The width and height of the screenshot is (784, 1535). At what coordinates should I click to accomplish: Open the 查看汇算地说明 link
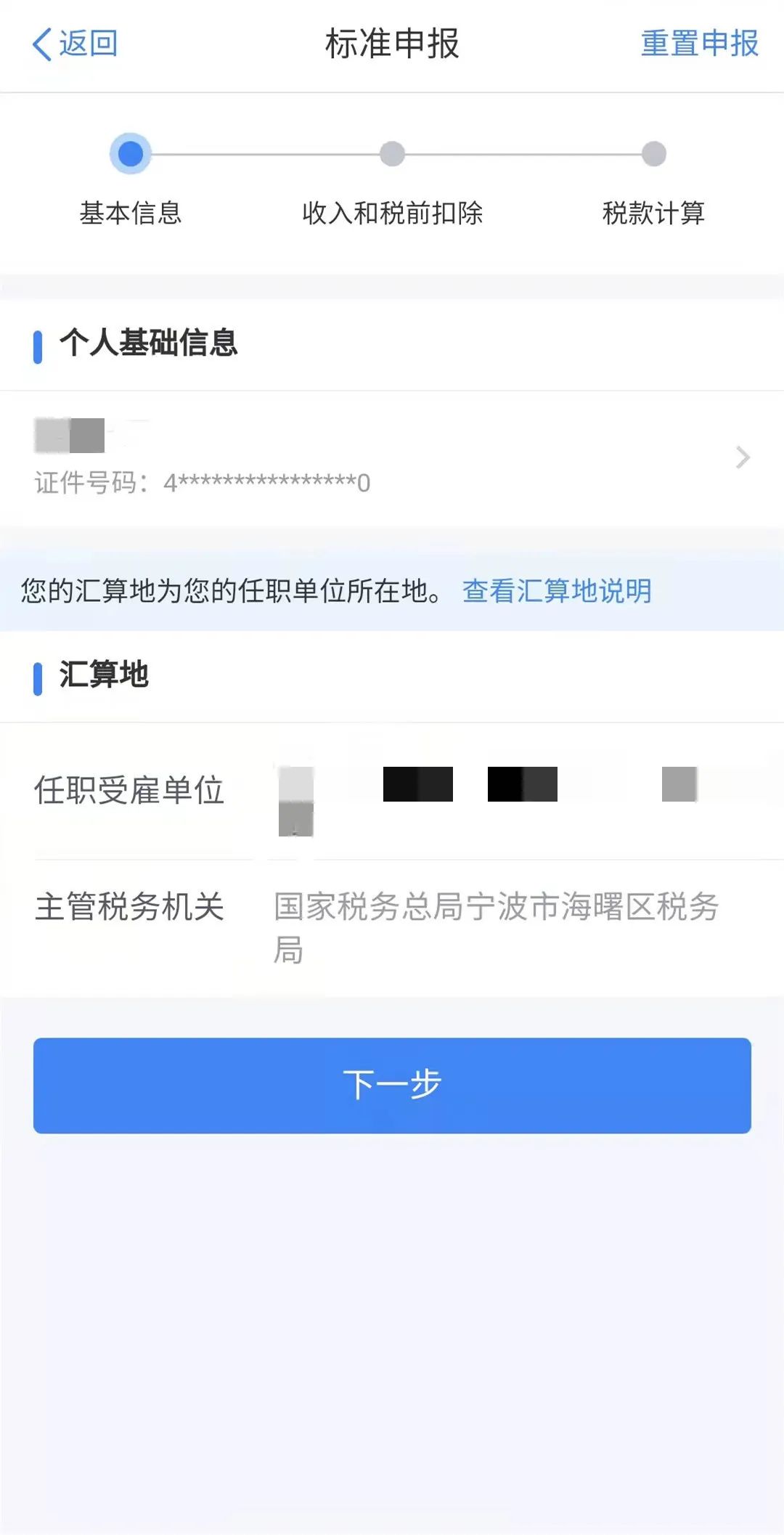tap(557, 591)
